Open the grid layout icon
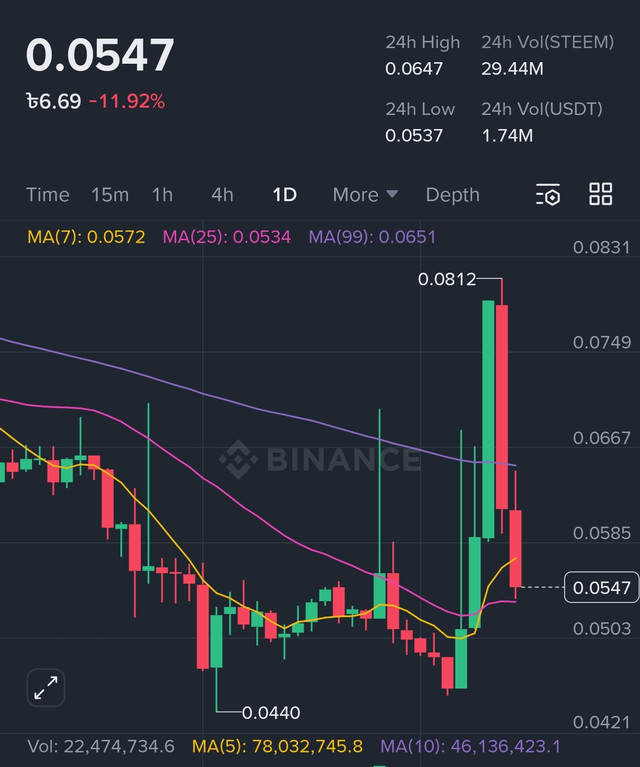The width and height of the screenshot is (640, 767). tap(601, 194)
